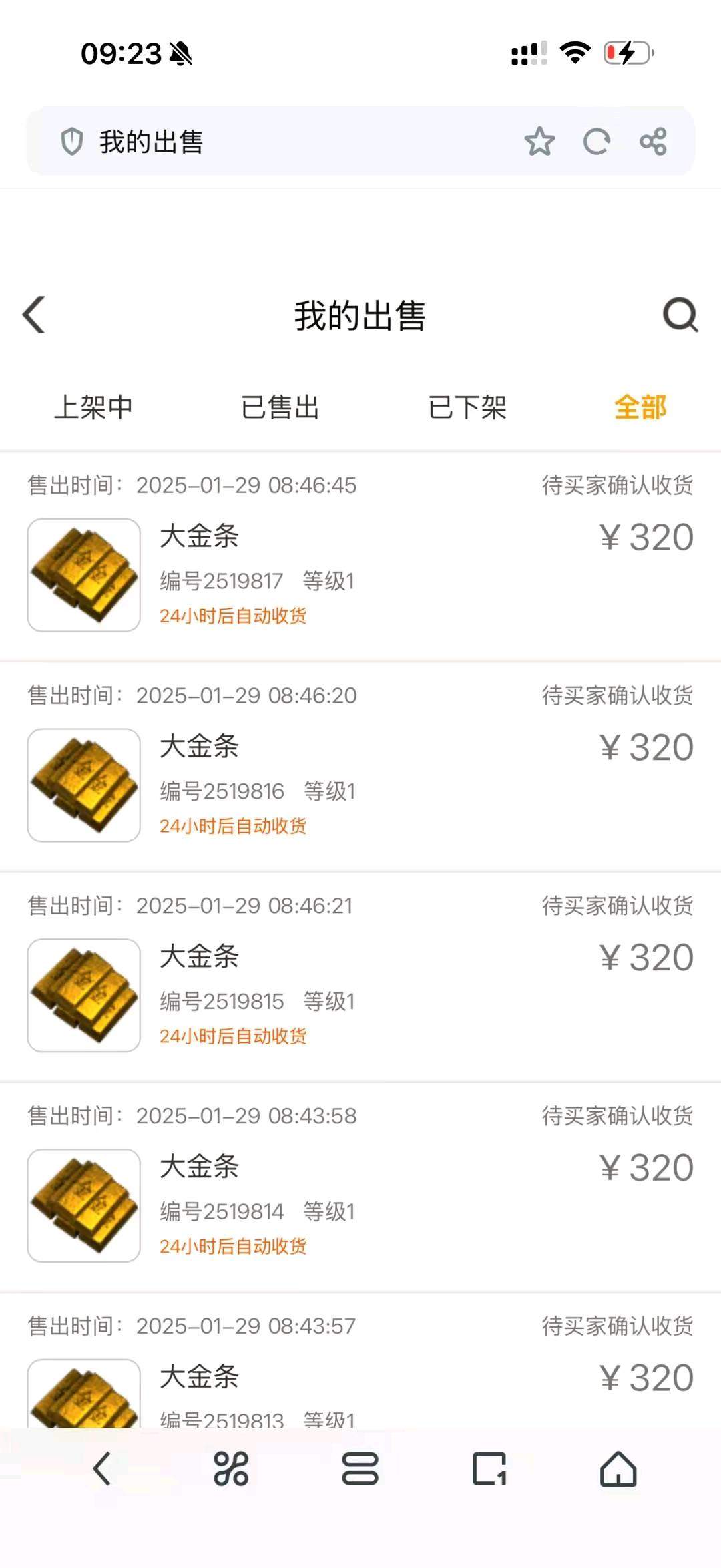Tap the browser back arrow at the bottom

102,1468
